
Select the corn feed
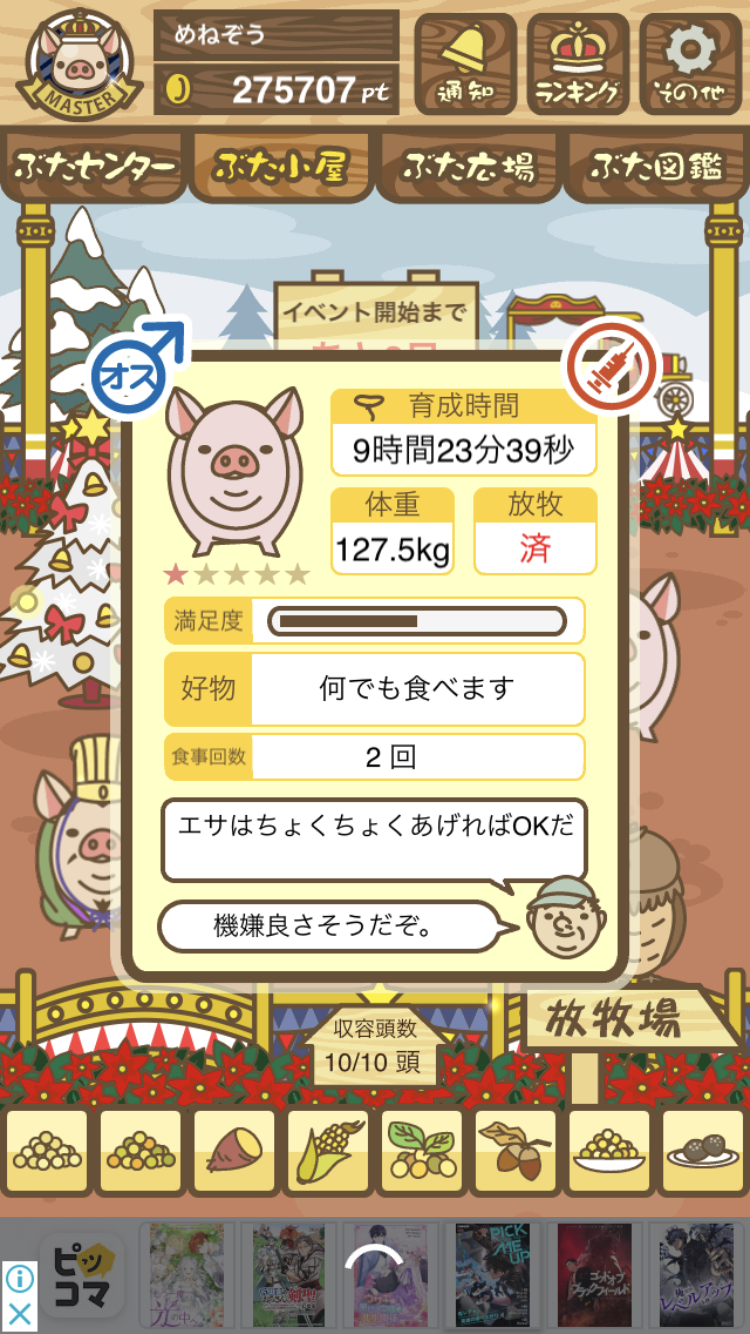click(328, 1152)
